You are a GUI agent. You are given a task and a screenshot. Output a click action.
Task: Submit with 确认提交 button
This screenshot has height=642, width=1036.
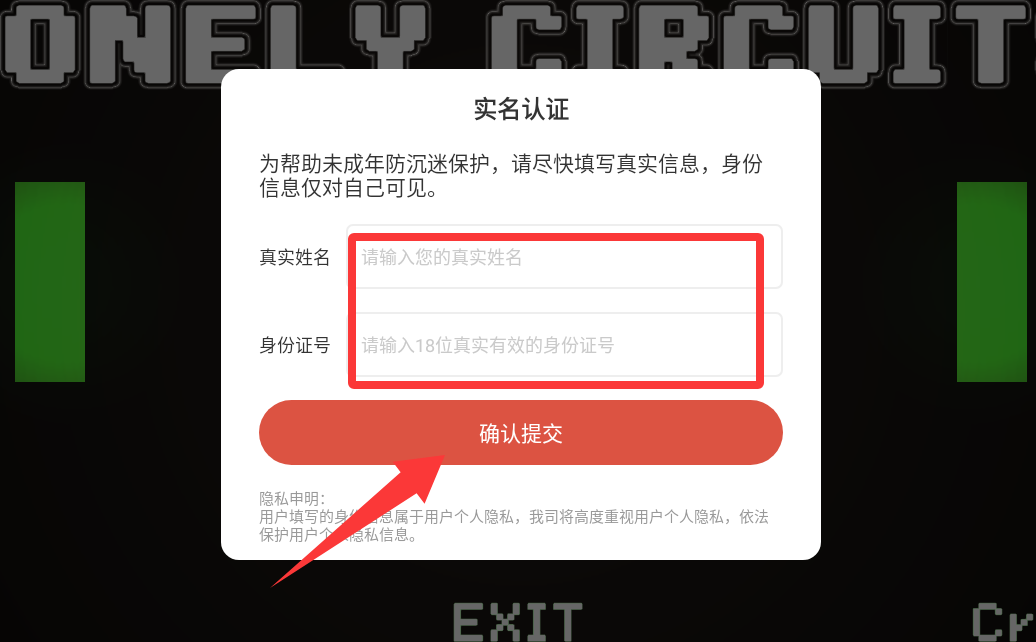[520, 433]
